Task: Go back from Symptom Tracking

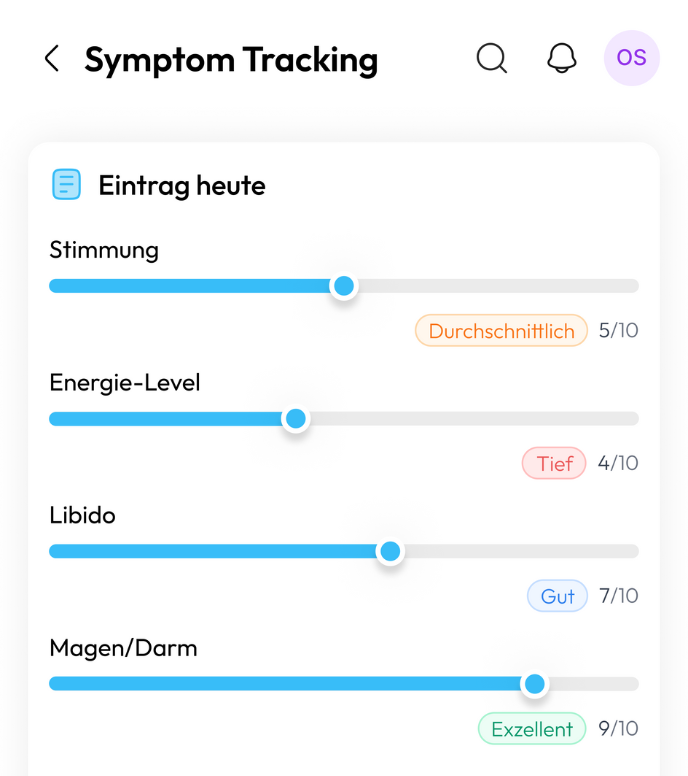Action: [x=52, y=59]
